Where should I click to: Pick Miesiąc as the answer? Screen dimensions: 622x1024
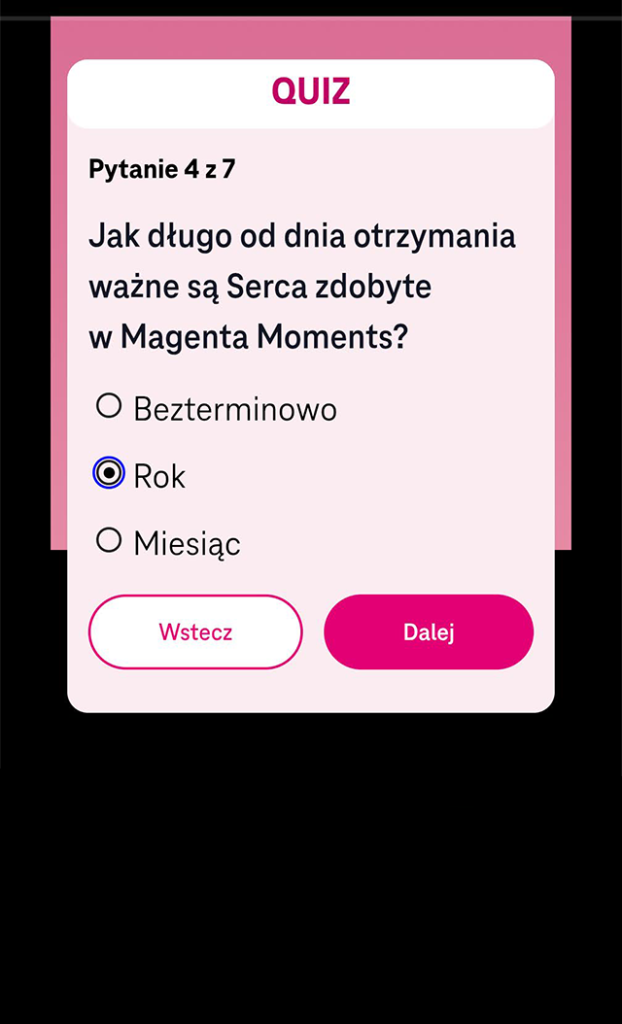[109, 541]
